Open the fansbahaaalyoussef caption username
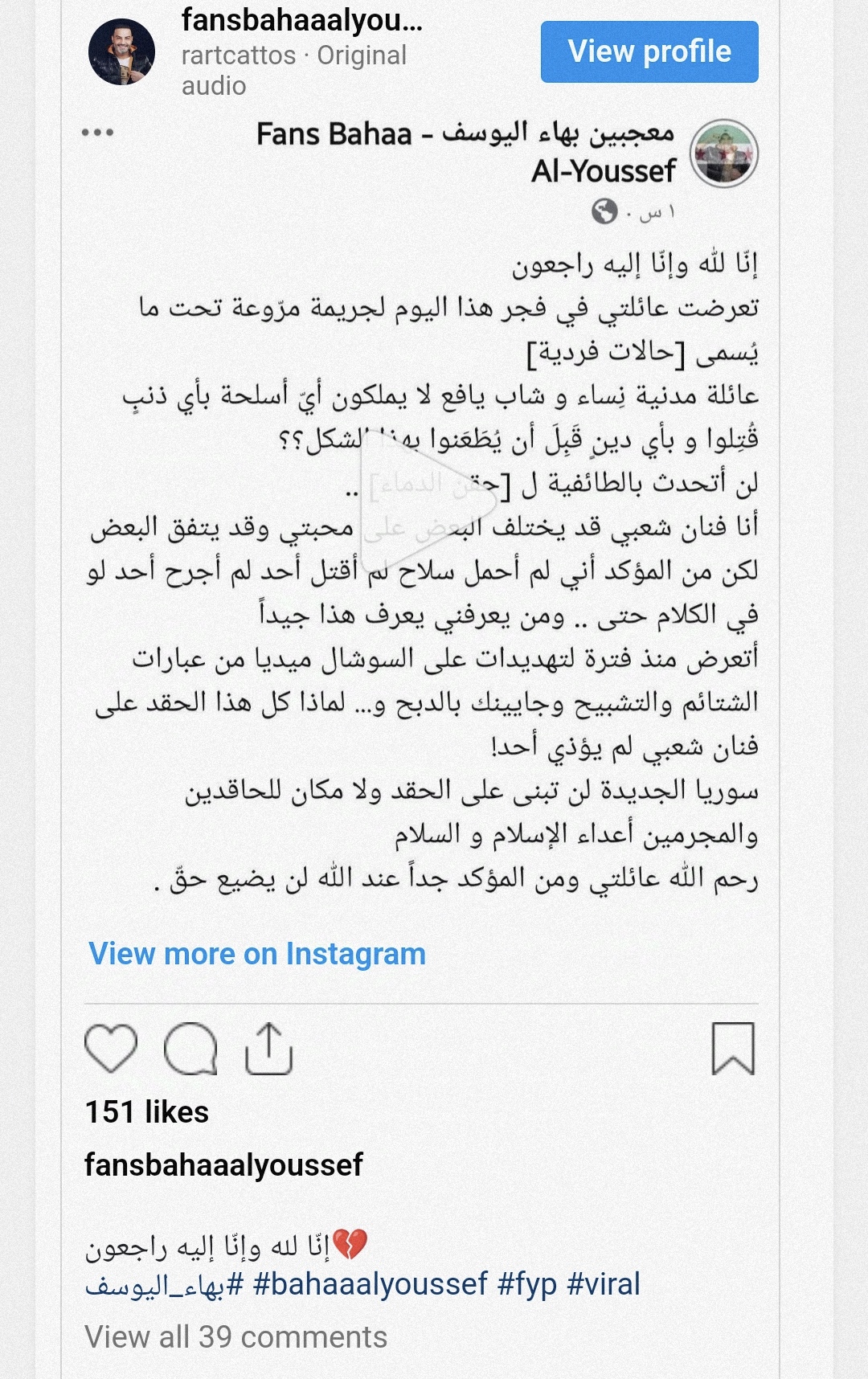 [223, 1164]
